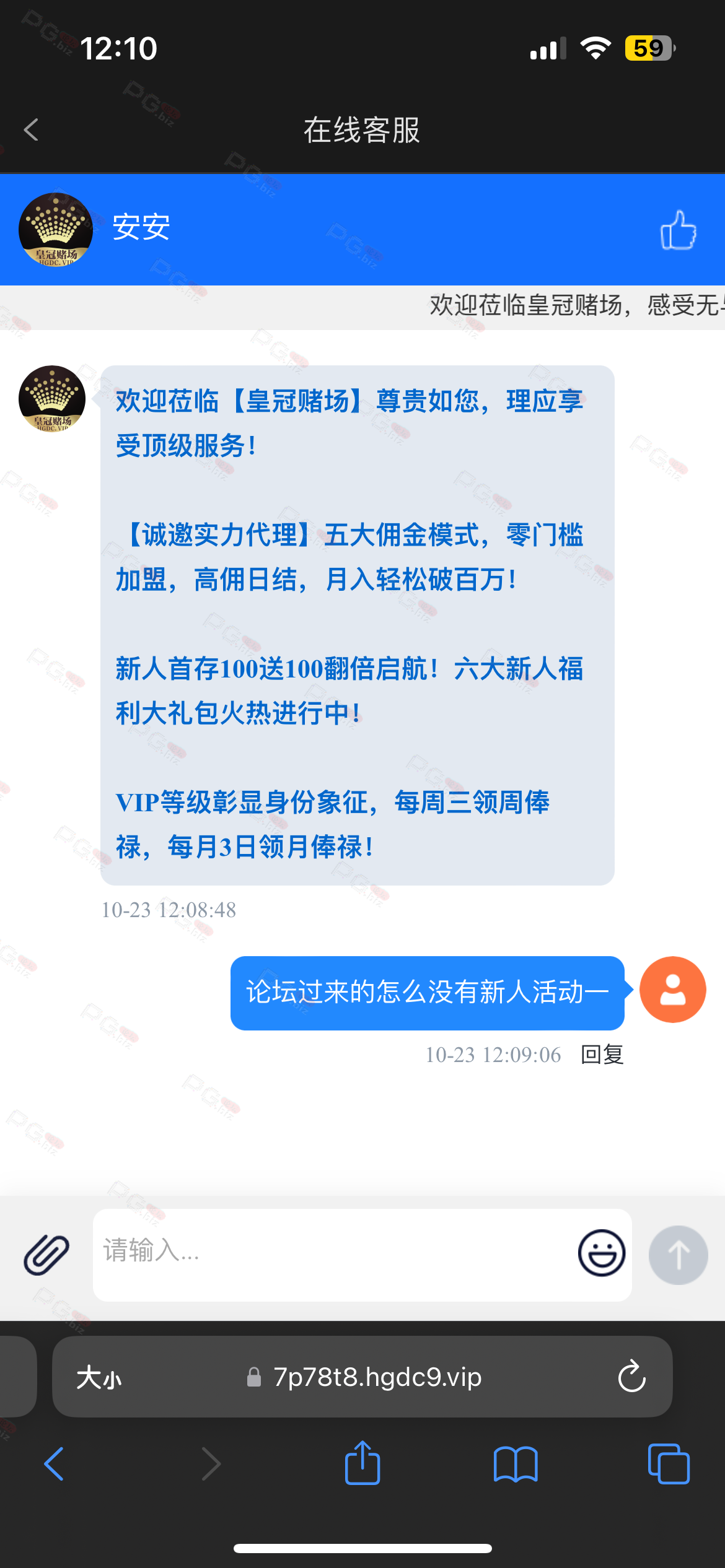Open the paperclip attachment picker
725x1568 pixels.
(46, 1254)
